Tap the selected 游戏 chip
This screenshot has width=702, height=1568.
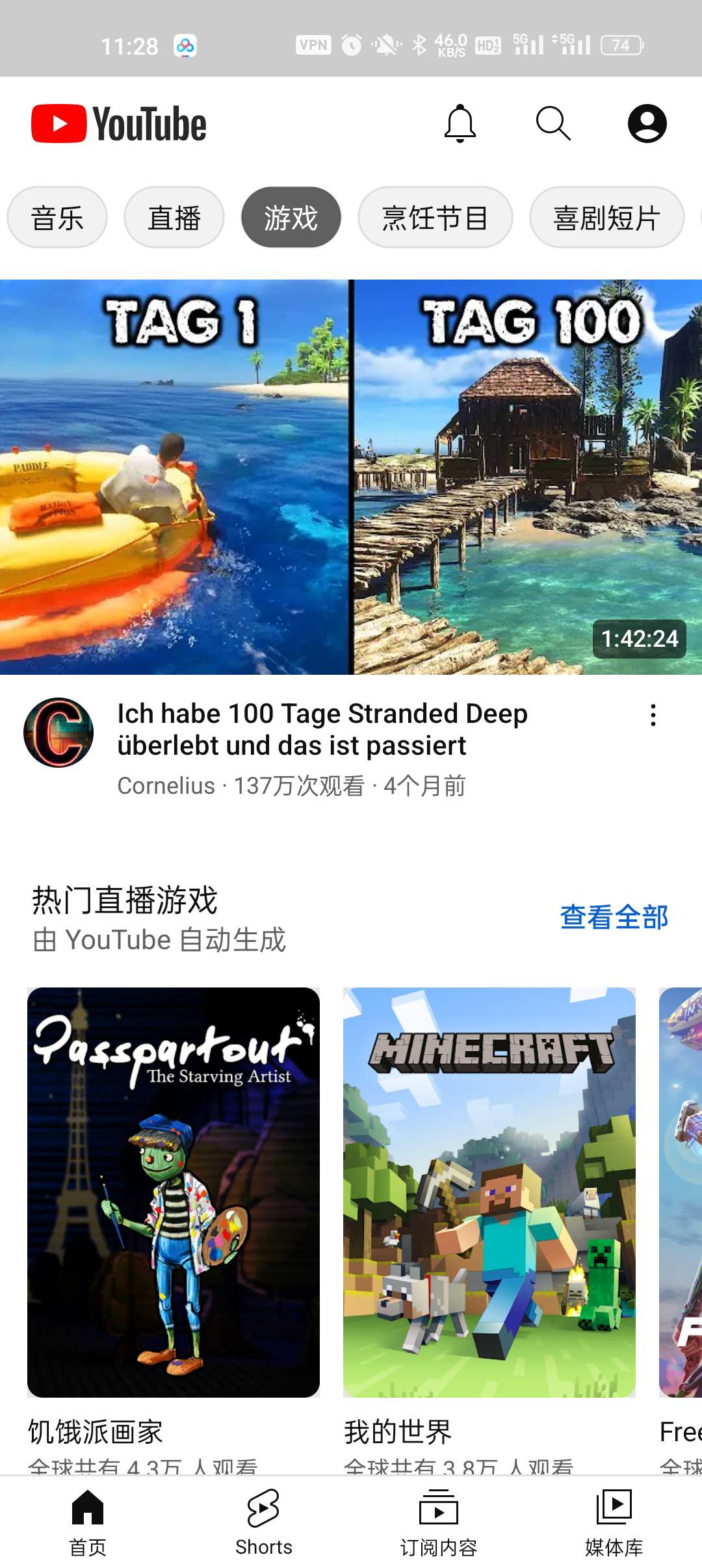point(291,218)
